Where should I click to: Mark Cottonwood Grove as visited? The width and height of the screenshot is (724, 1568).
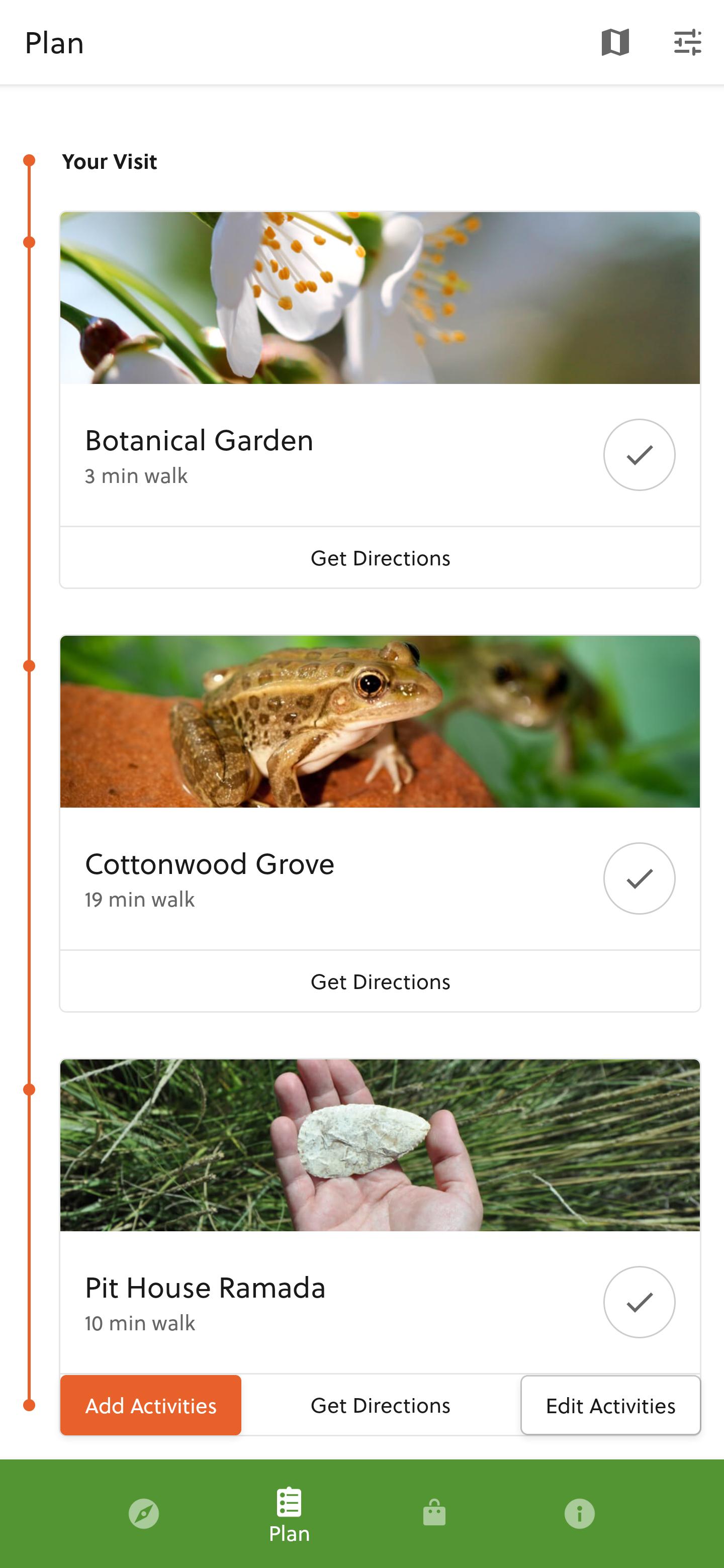[x=639, y=878]
